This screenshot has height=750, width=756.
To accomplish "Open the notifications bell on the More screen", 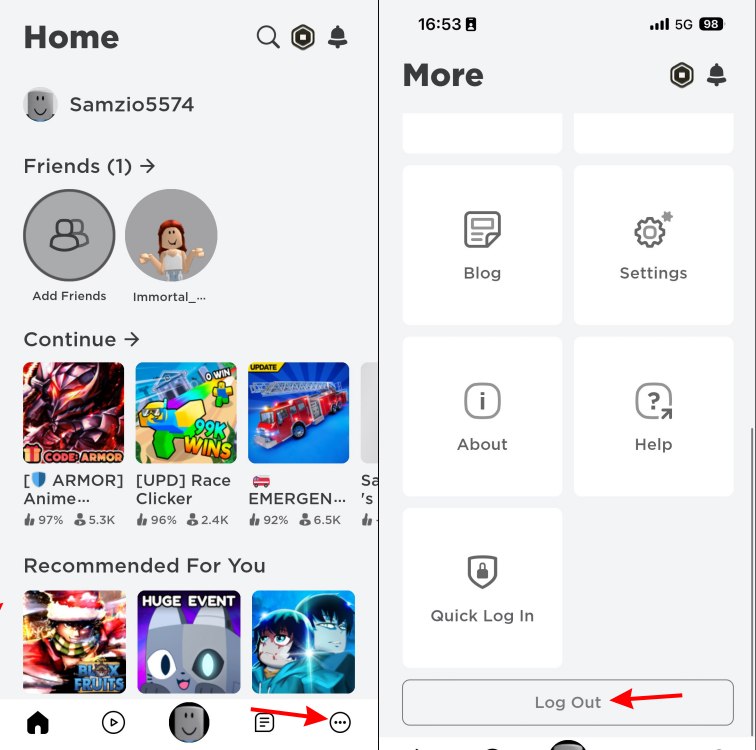I will pos(716,75).
